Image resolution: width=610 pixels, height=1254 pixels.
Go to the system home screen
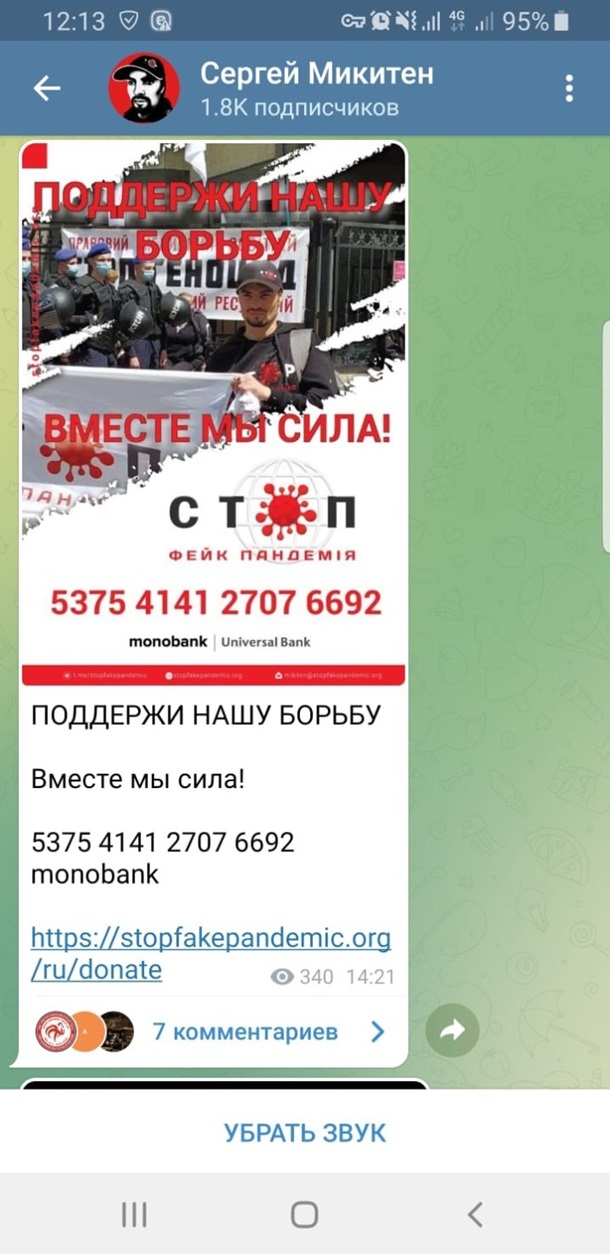[x=304, y=1214]
